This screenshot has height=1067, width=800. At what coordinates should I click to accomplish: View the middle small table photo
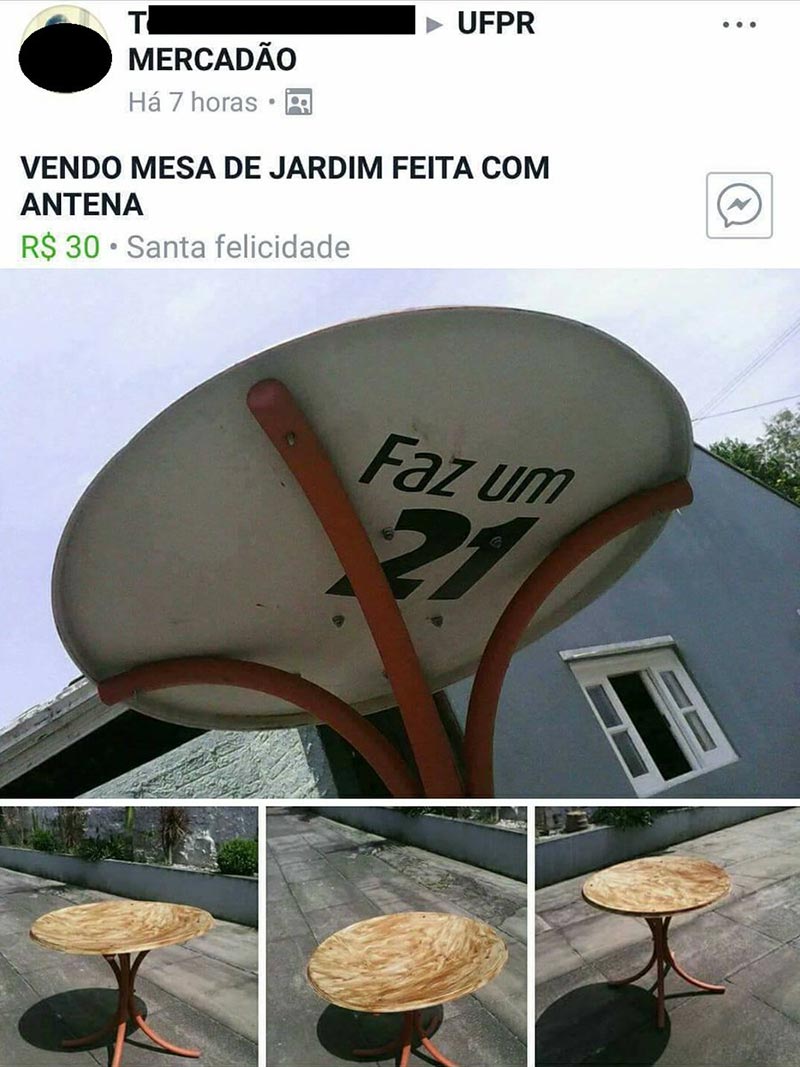[x=397, y=935]
